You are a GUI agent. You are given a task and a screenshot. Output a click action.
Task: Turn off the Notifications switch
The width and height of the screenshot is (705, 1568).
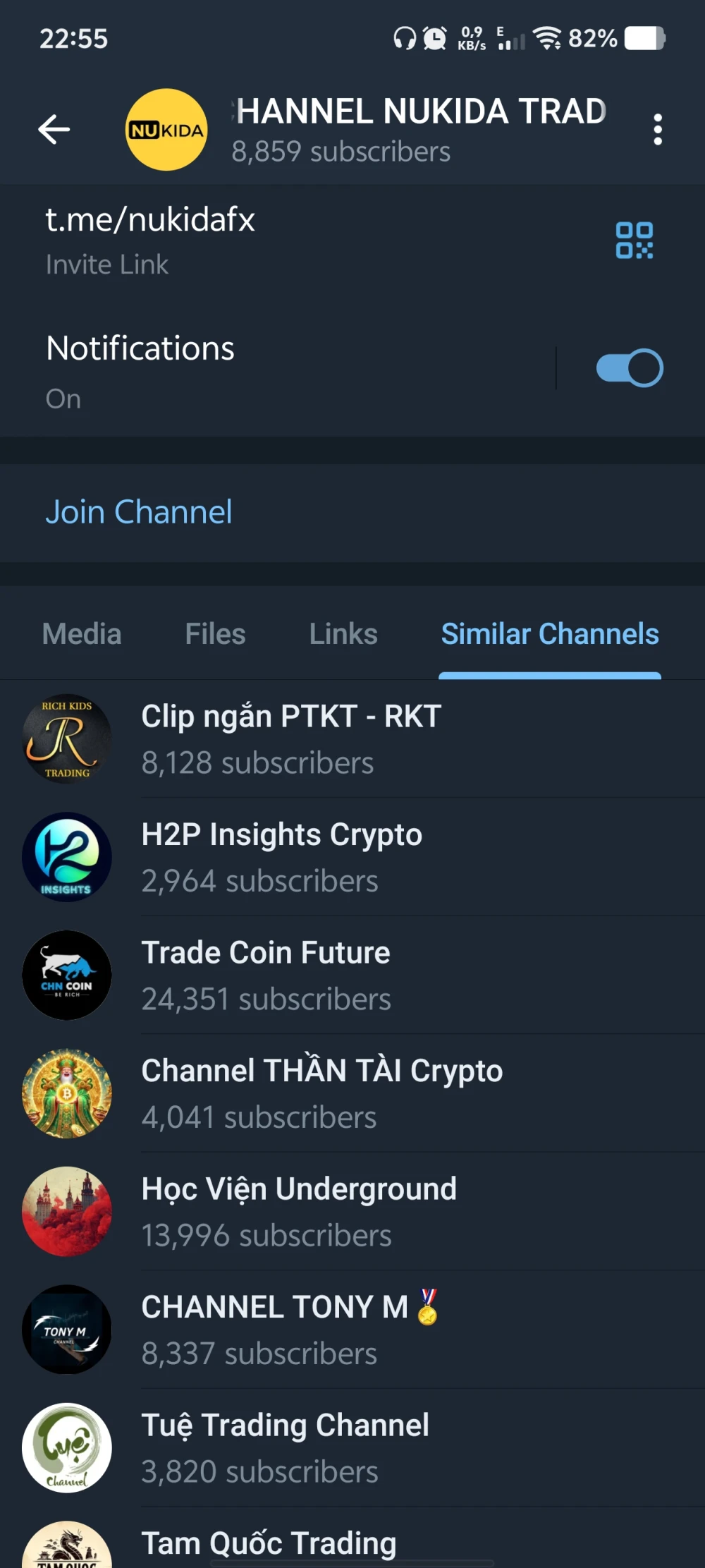coord(629,368)
